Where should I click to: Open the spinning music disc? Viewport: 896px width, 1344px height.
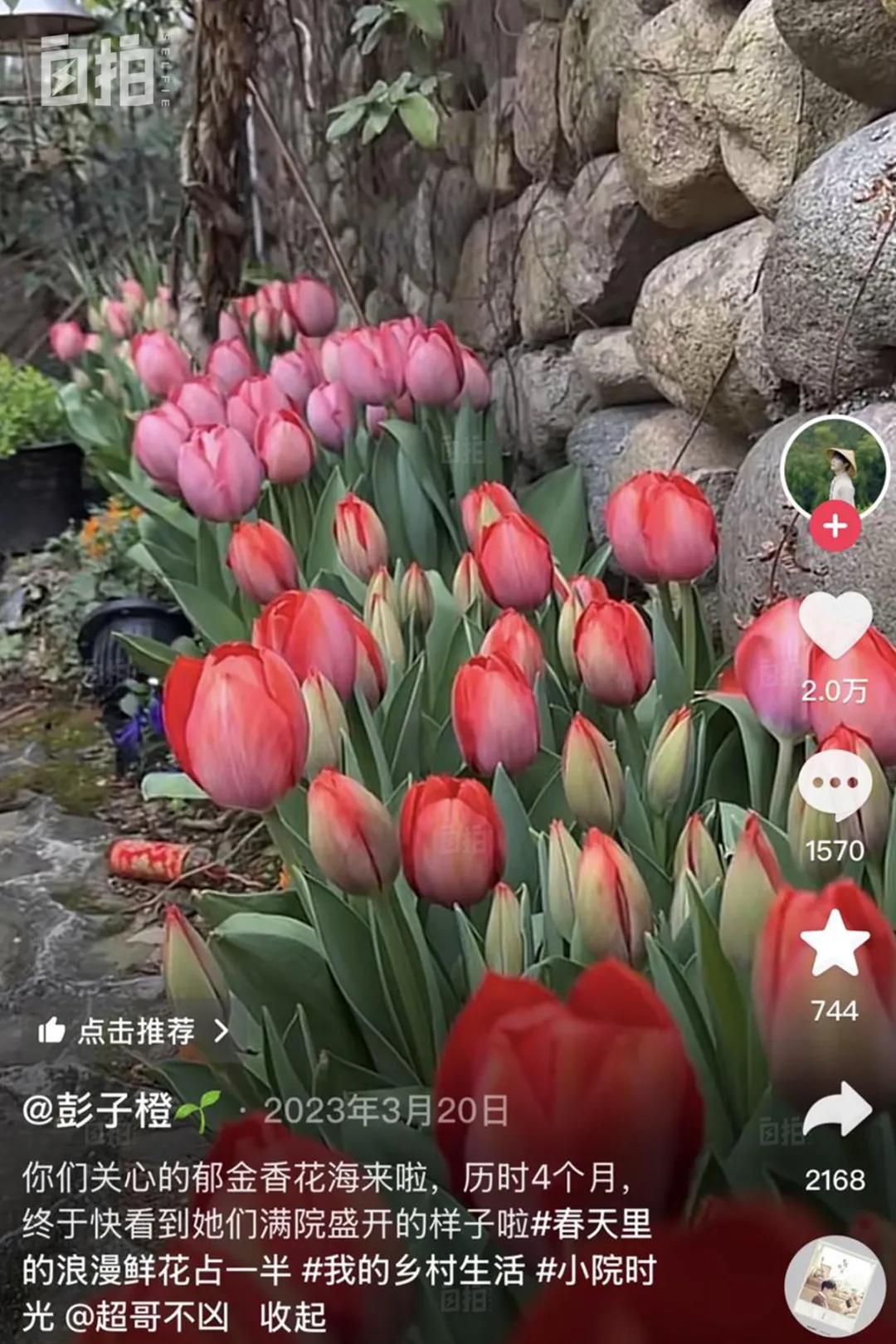coord(835,1284)
